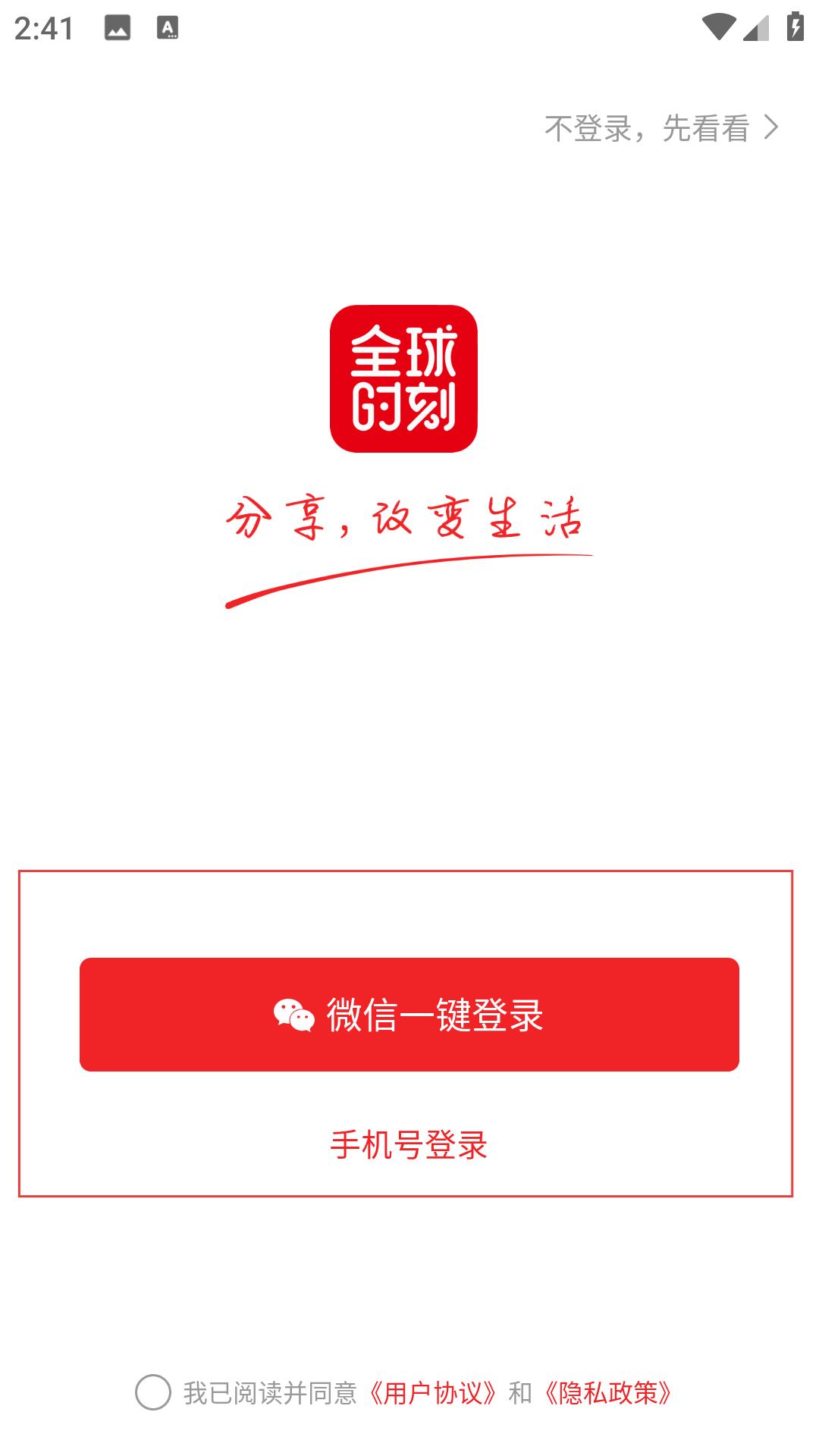Choose 手机号登录 option
Viewport: 819px width, 1456px height.
pos(409,1145)
